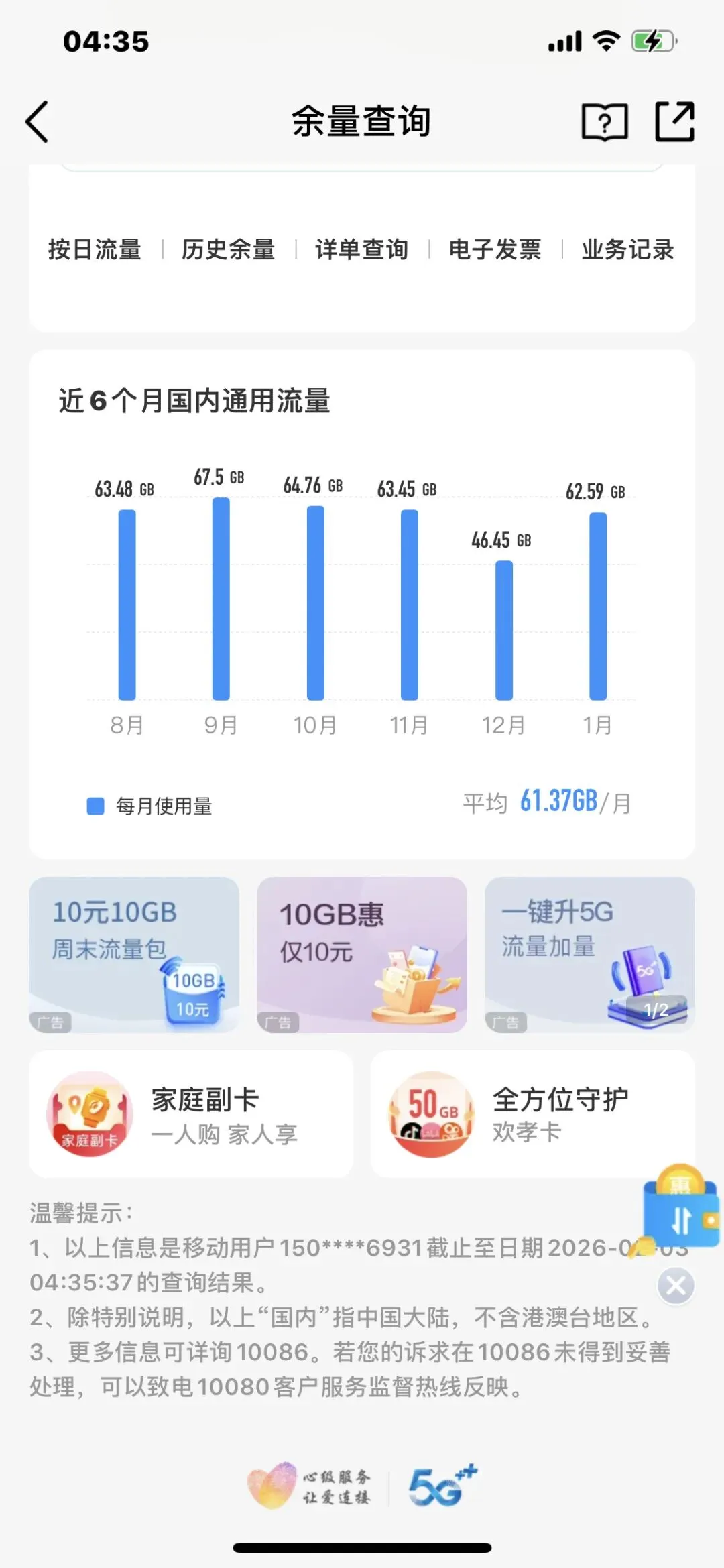This screenshot has width=724, height=1568.
Task: Open the 全方位守护 欢孝卡 card
Action: pos(533,1114)
